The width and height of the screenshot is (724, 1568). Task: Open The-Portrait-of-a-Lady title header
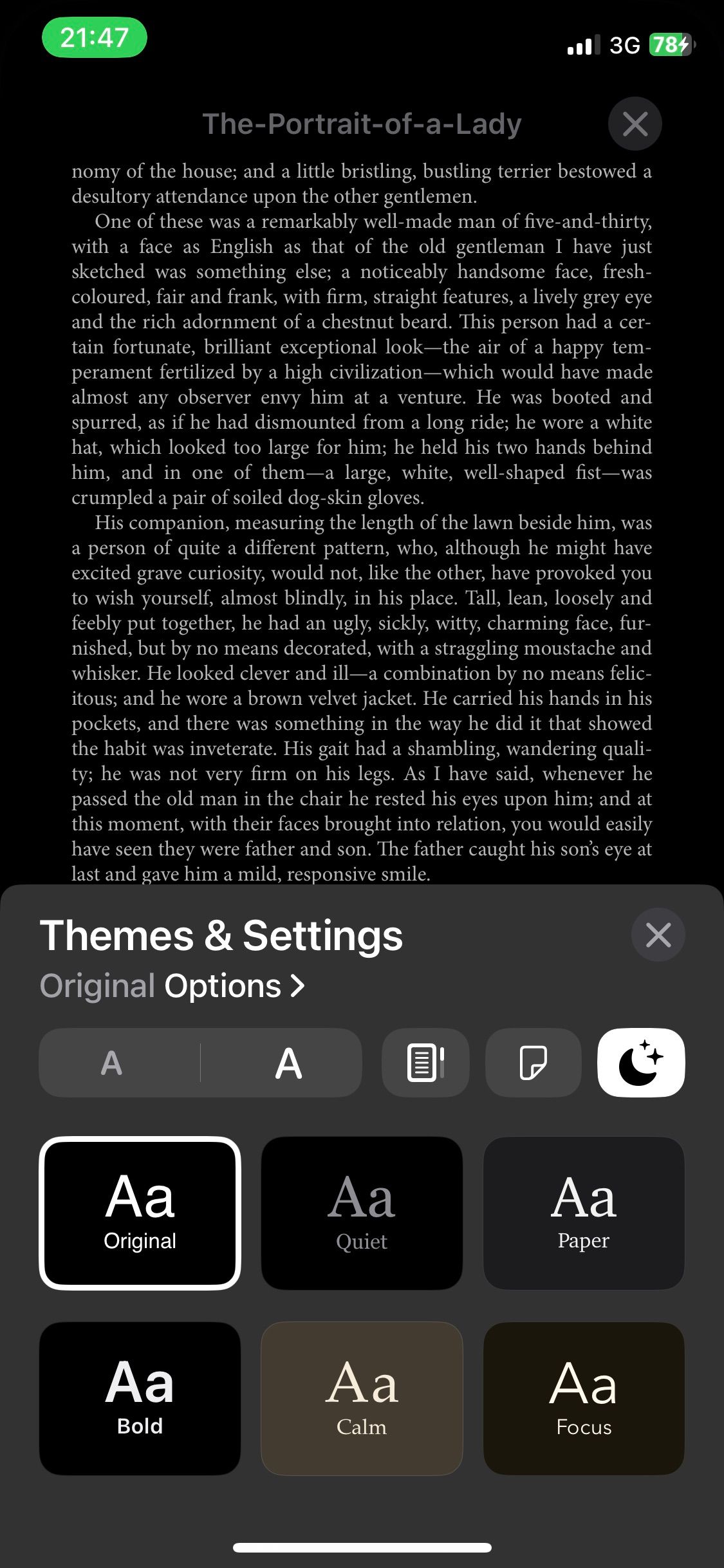[x=362, y=124]
